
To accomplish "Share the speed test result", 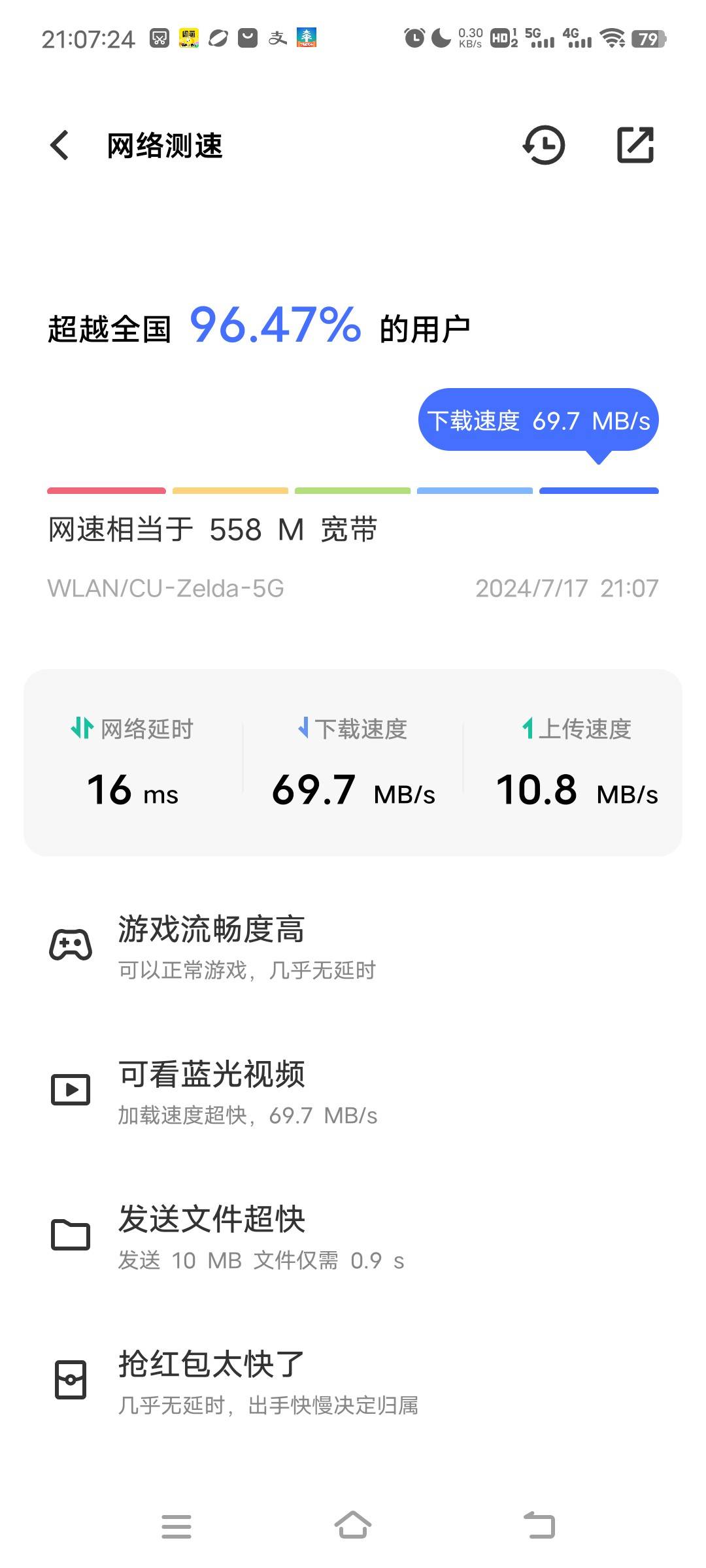I will 635,145.
